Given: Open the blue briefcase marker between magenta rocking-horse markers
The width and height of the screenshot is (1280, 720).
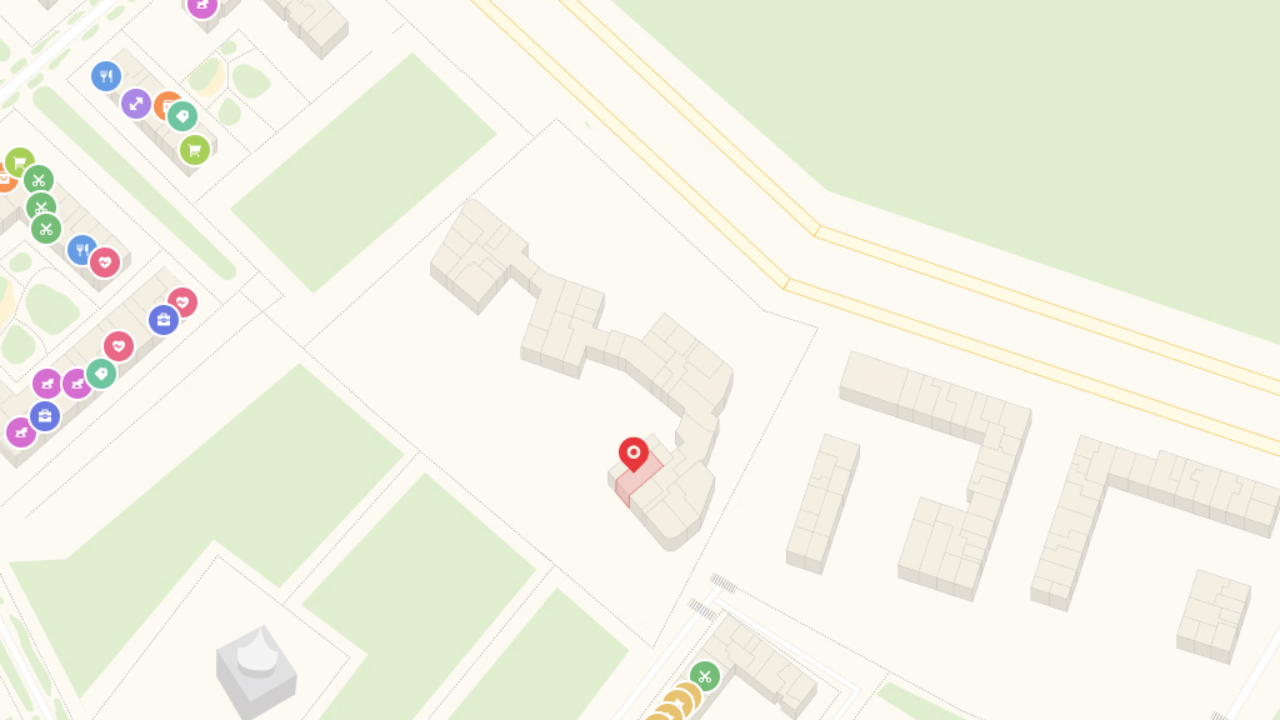Looking at the screenshot, I should [45, 416].
